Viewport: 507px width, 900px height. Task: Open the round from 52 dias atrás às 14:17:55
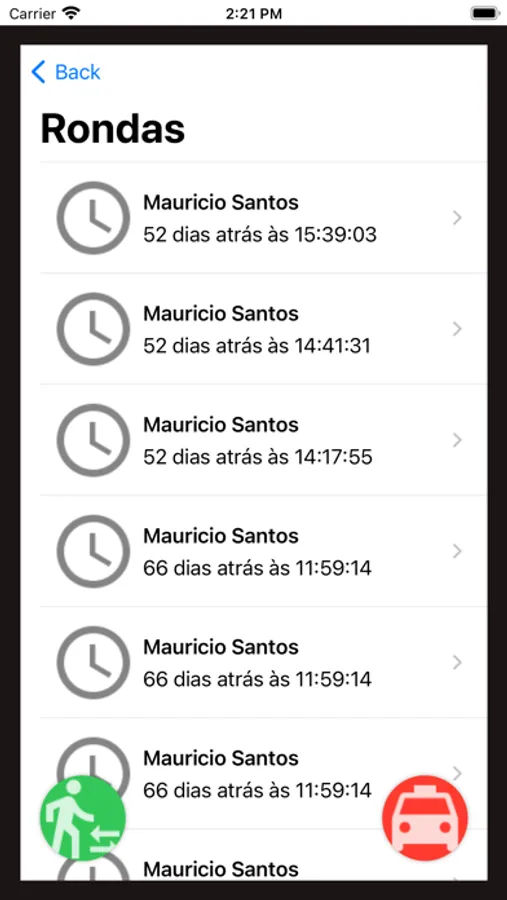(264, 440)
